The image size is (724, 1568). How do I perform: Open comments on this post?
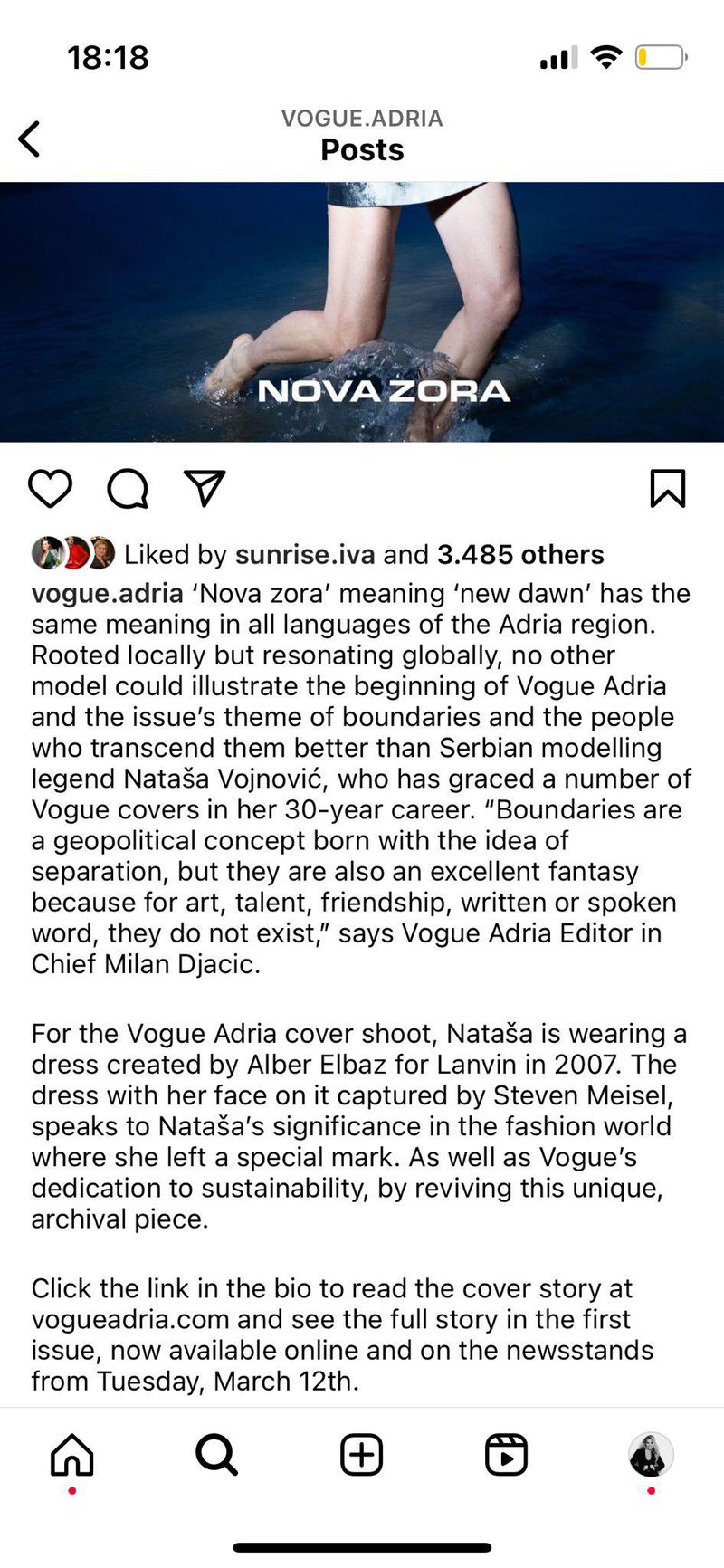[128, 489]
